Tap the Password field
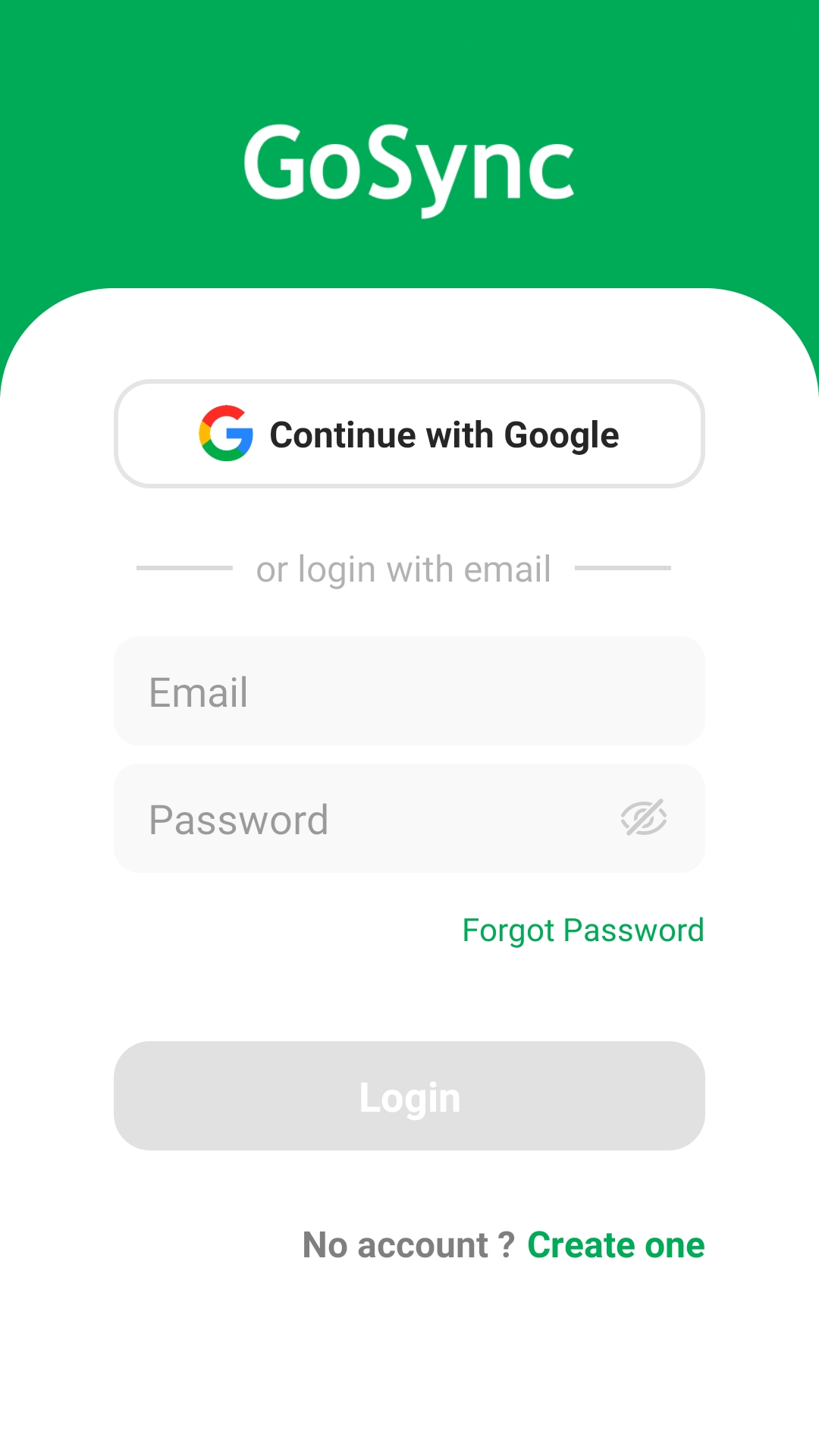Image resolution: width=819 pixels, height=1456 pixels. click(x=409, y=818)
